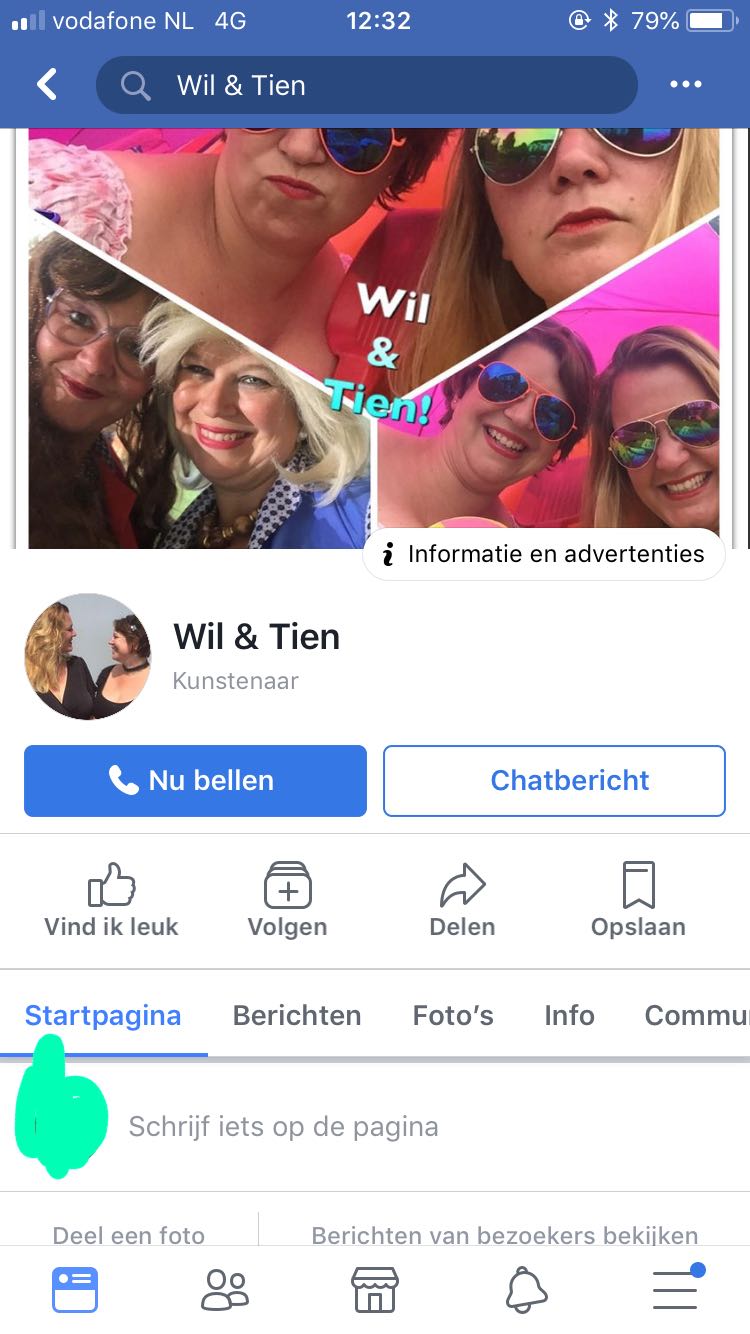Image resolution: width=750 pixels, height=1334 pixels.
Task: Select the Startpagina tab
Action: tap(103, 1016)
